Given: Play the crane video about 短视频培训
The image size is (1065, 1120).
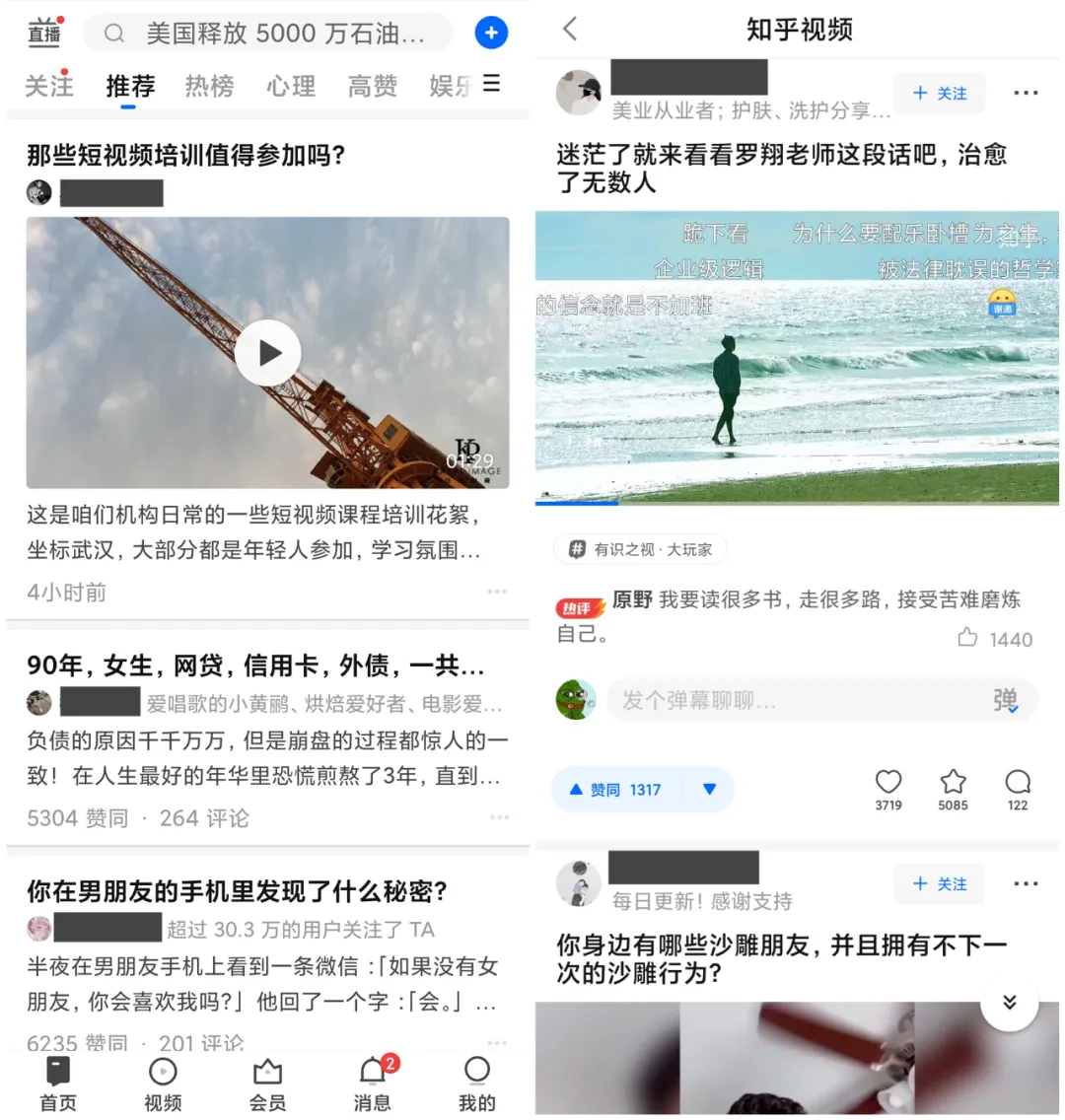Looking at the screenshot, I should [x=268, y=353].
